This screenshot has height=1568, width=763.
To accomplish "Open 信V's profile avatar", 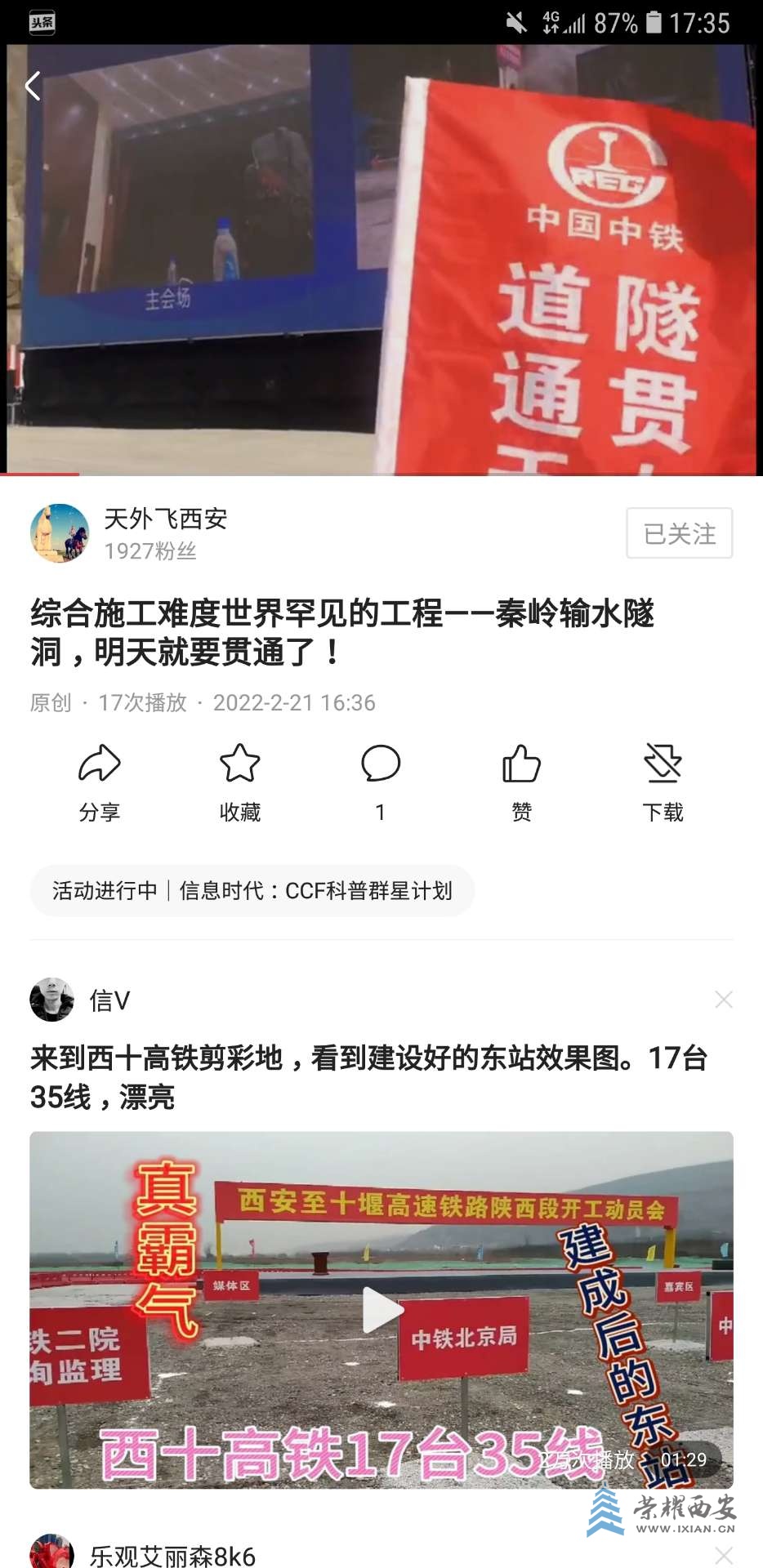I will pyautogui.click(x=51, y=1000).
